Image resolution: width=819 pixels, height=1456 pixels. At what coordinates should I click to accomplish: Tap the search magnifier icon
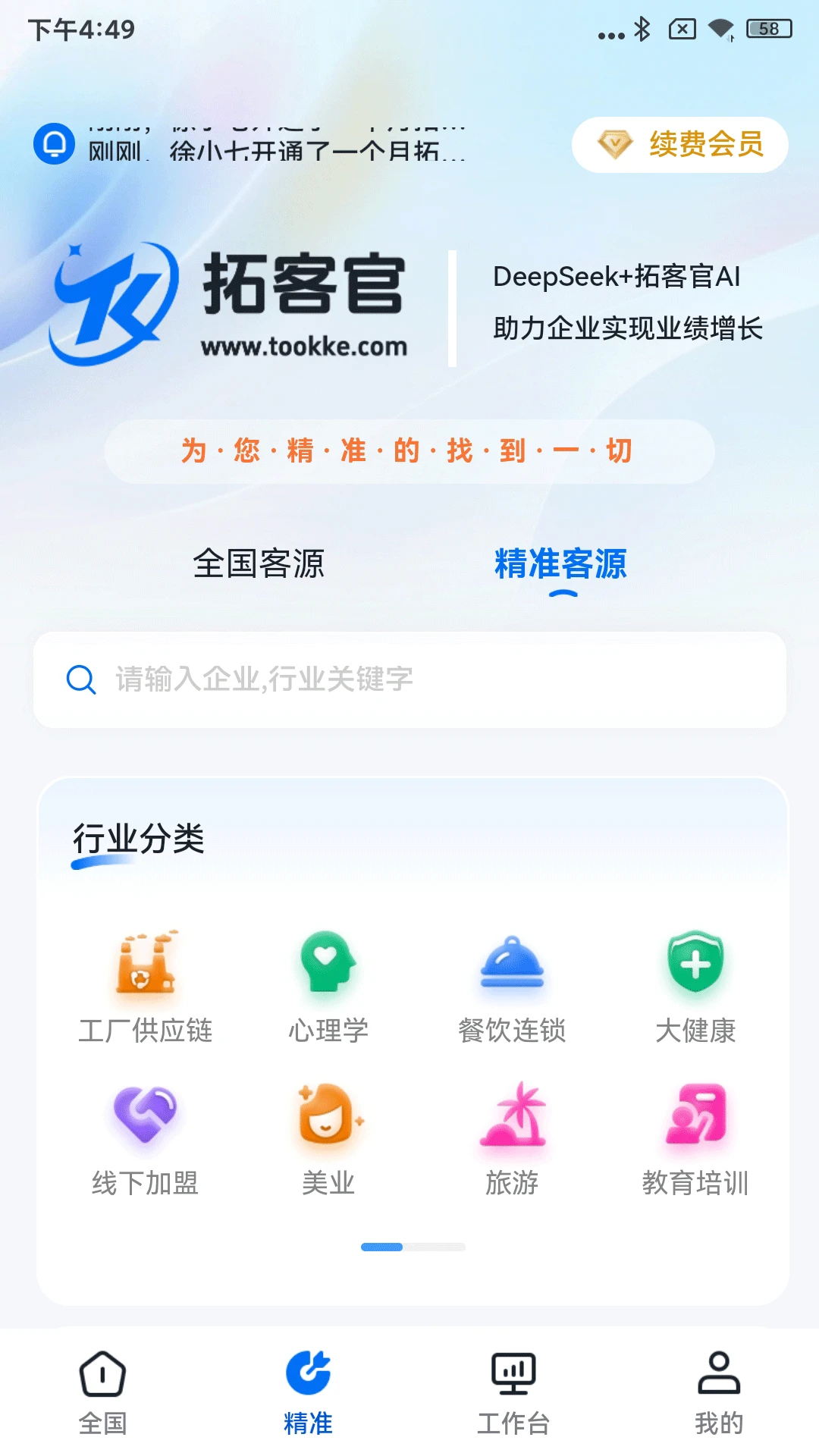click(x=81, y=680)
